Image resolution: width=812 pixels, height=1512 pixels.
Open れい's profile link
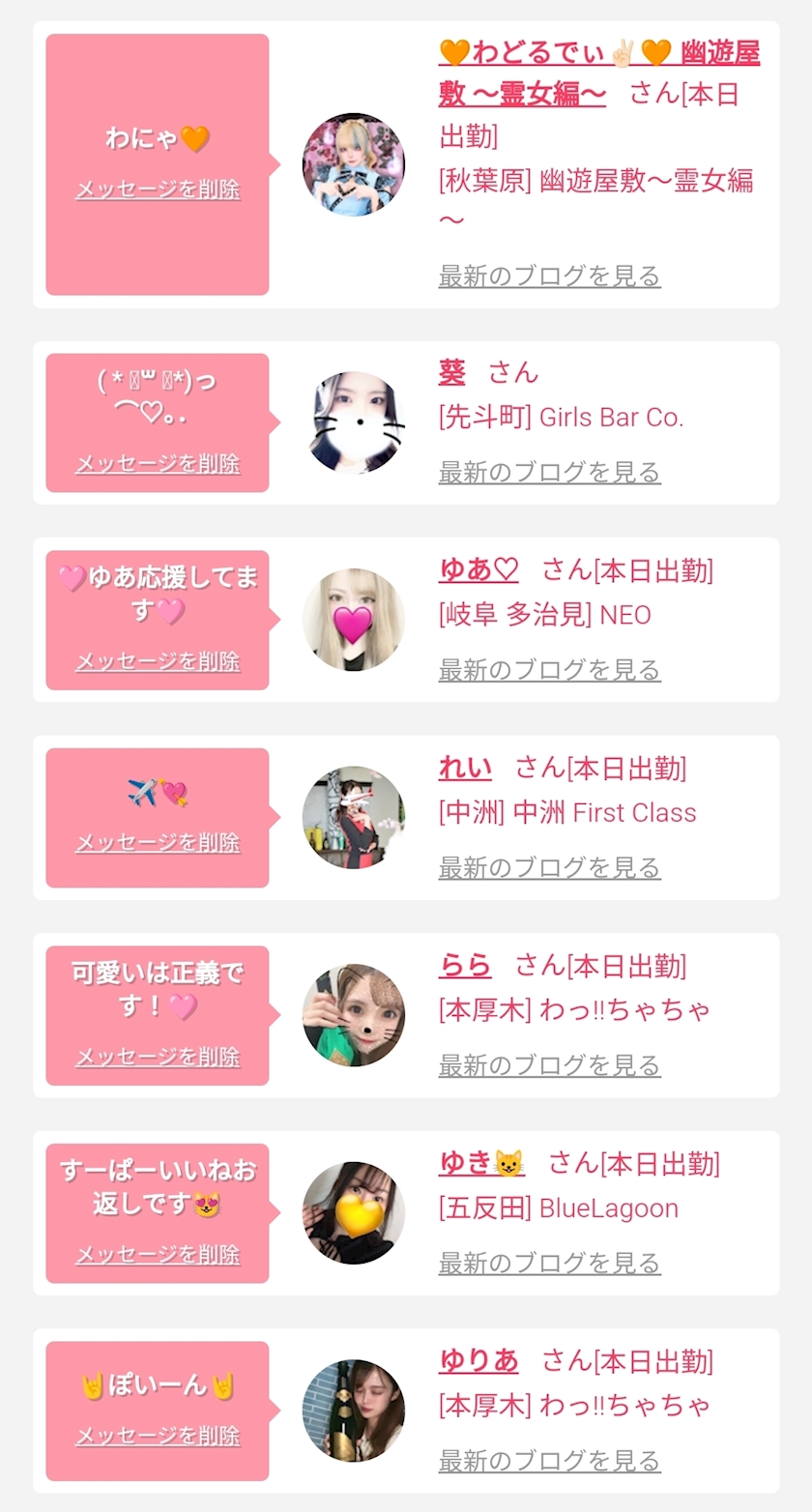click(465, 769)
